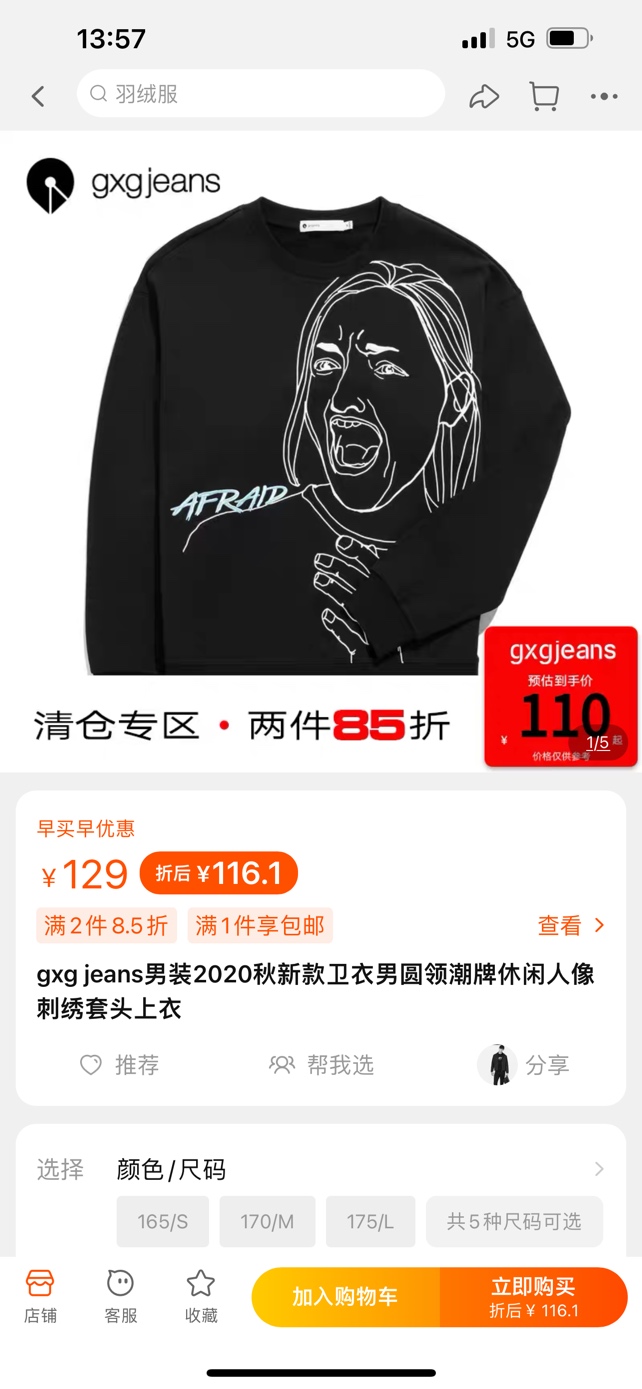
Task: Open 帮我选 help-me-choose option
Action: pyautogui.click(x=322, y=1065)
